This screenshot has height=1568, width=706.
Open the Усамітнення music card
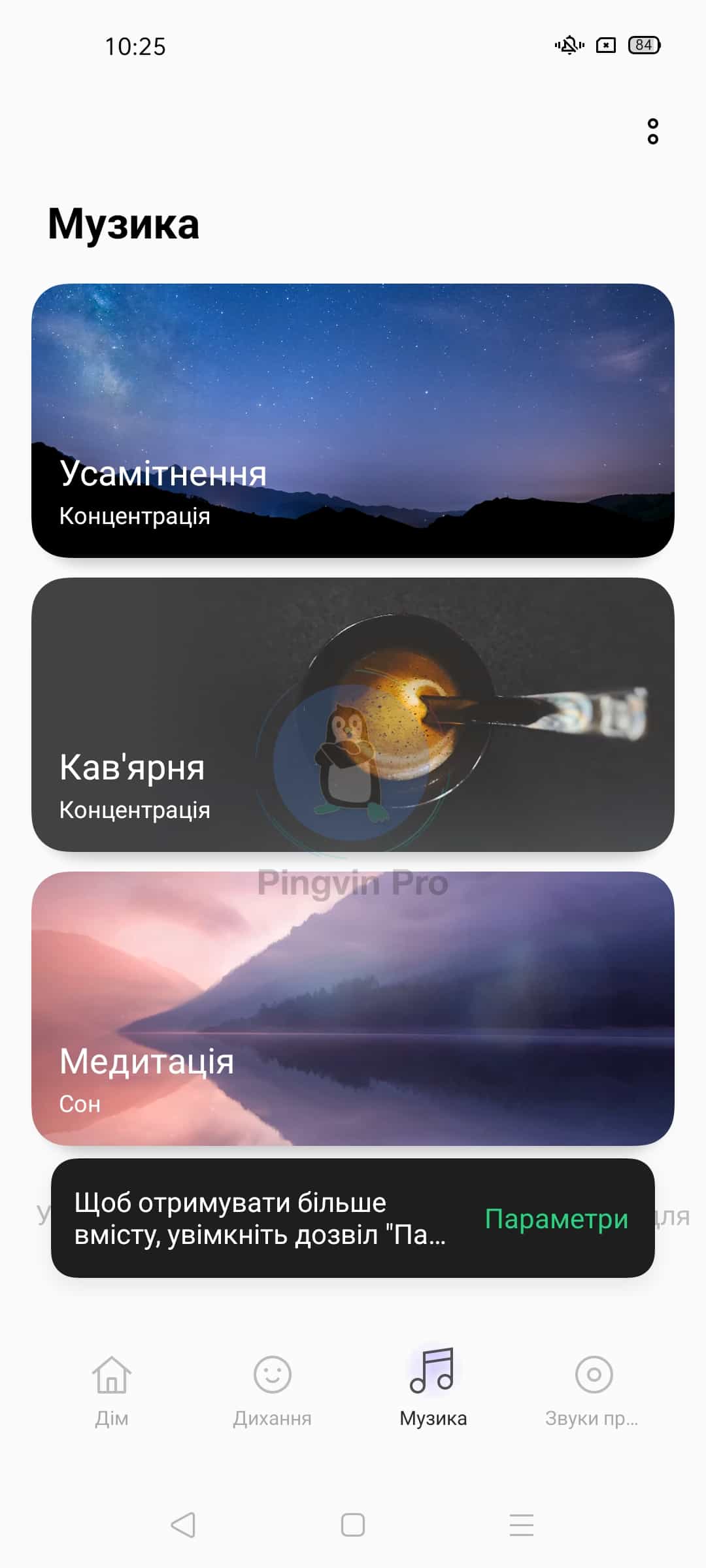[353, 420]
